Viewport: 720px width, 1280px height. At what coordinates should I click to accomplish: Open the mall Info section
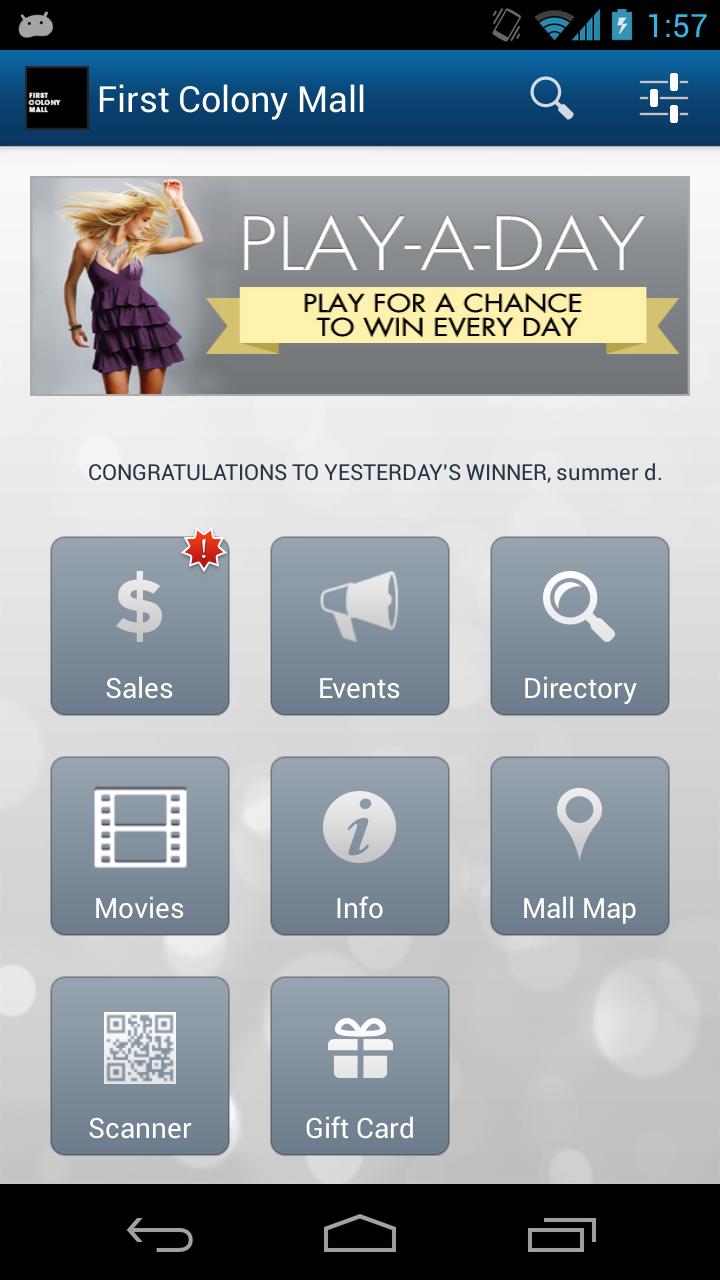pos(360,846)
